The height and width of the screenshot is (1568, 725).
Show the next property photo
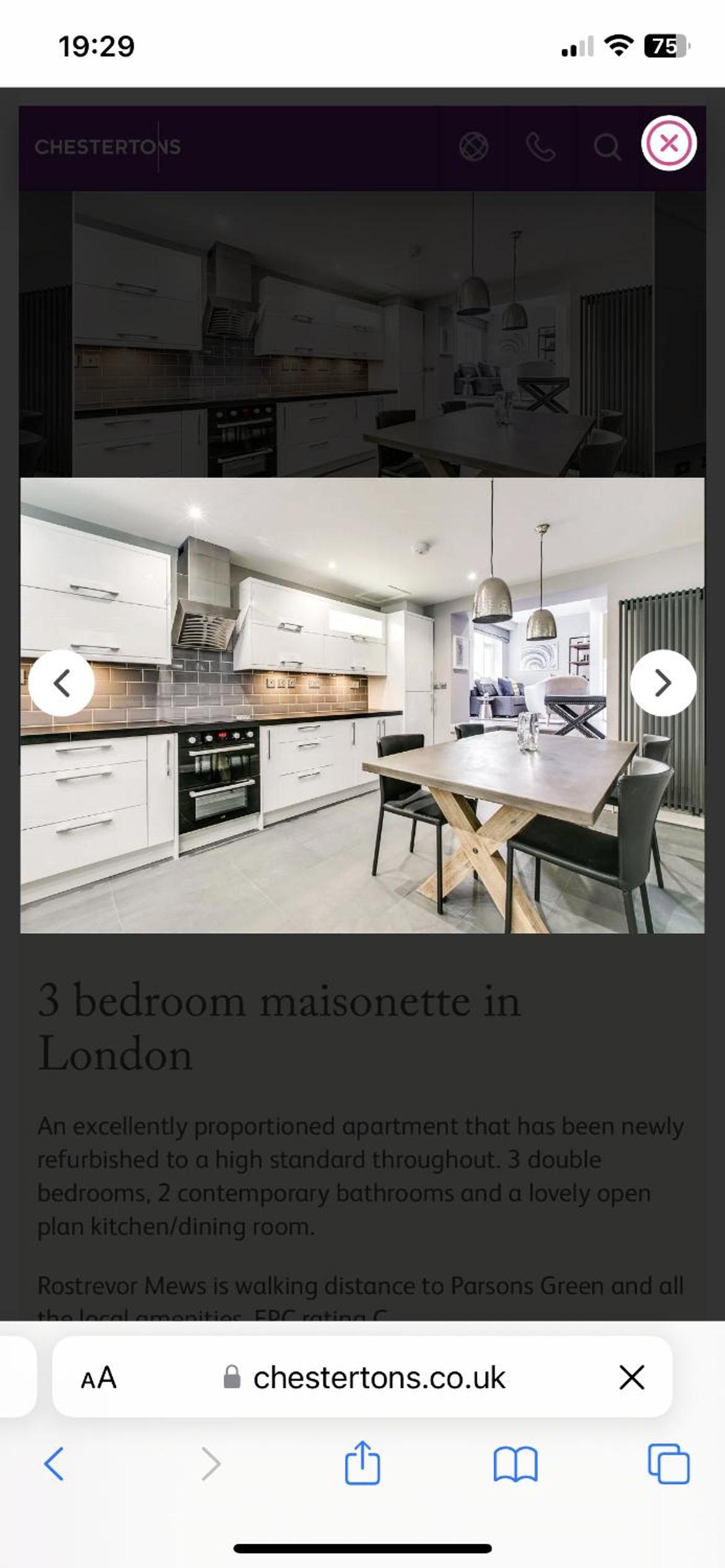663,683
